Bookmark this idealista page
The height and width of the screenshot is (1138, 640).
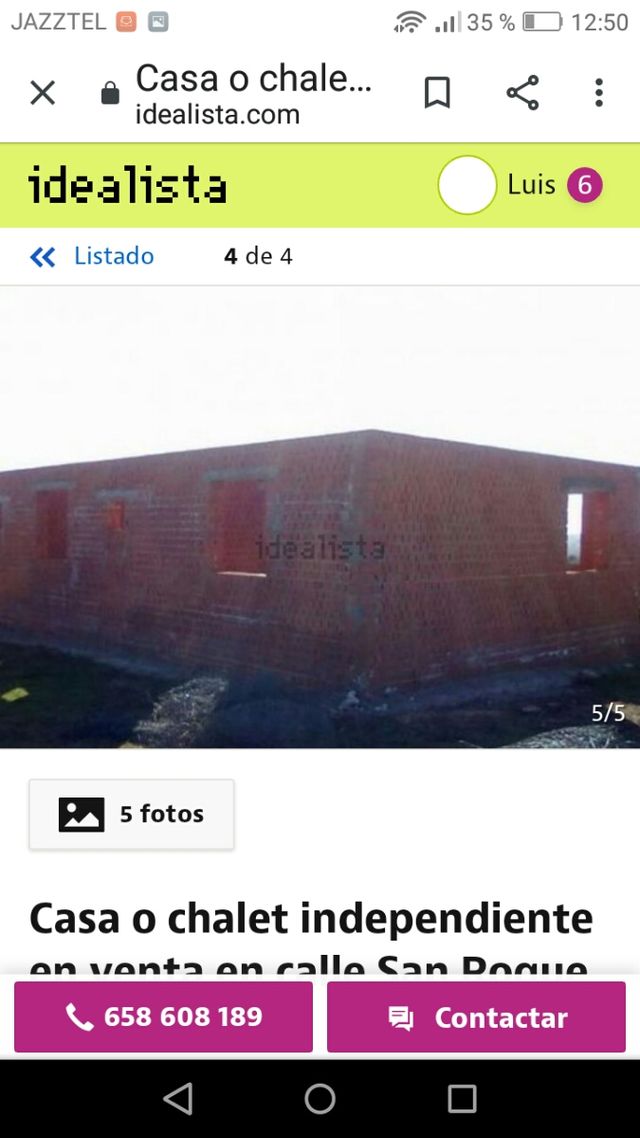pos(437,93)
